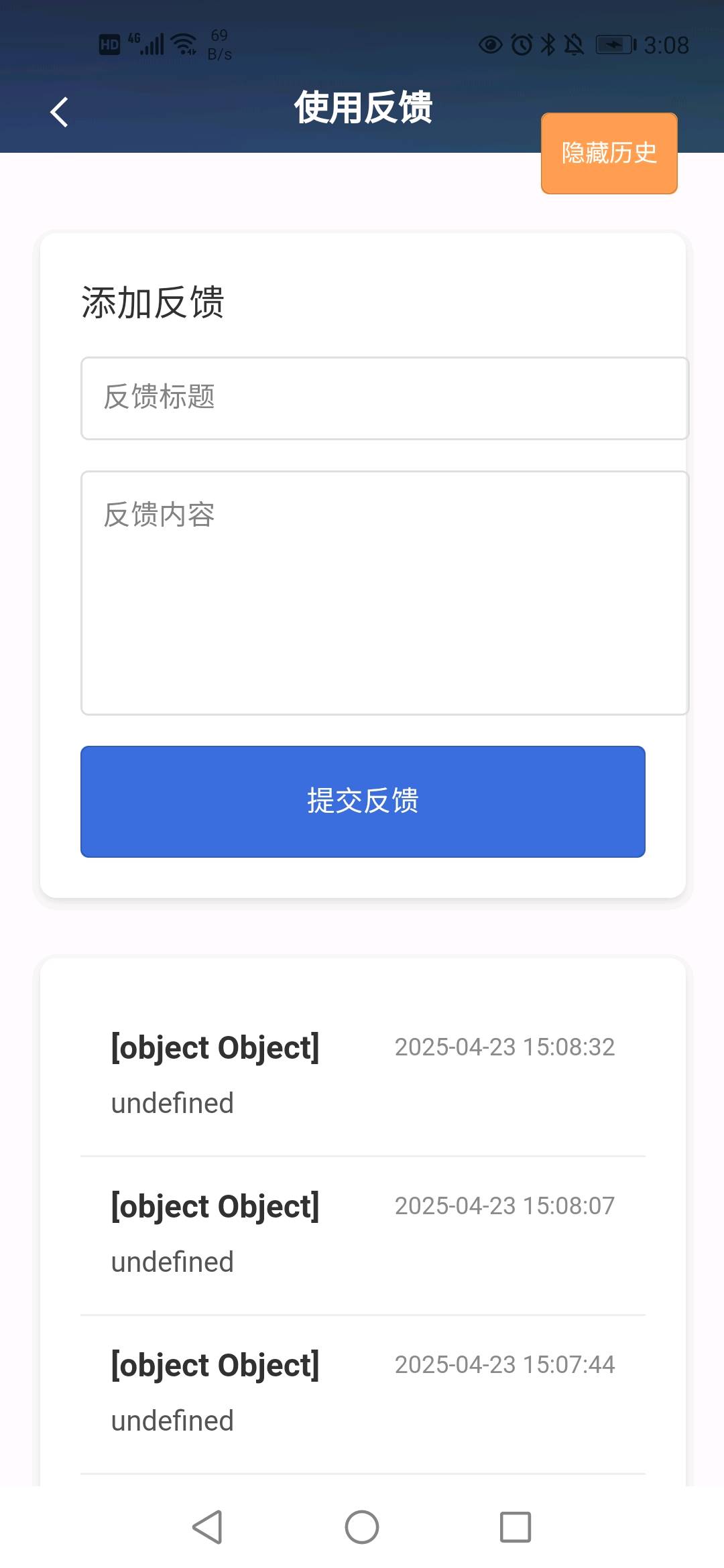
Task: Open feedback entry from 15:08:07
Action: pyautogui.click(x=362, y=1234)
